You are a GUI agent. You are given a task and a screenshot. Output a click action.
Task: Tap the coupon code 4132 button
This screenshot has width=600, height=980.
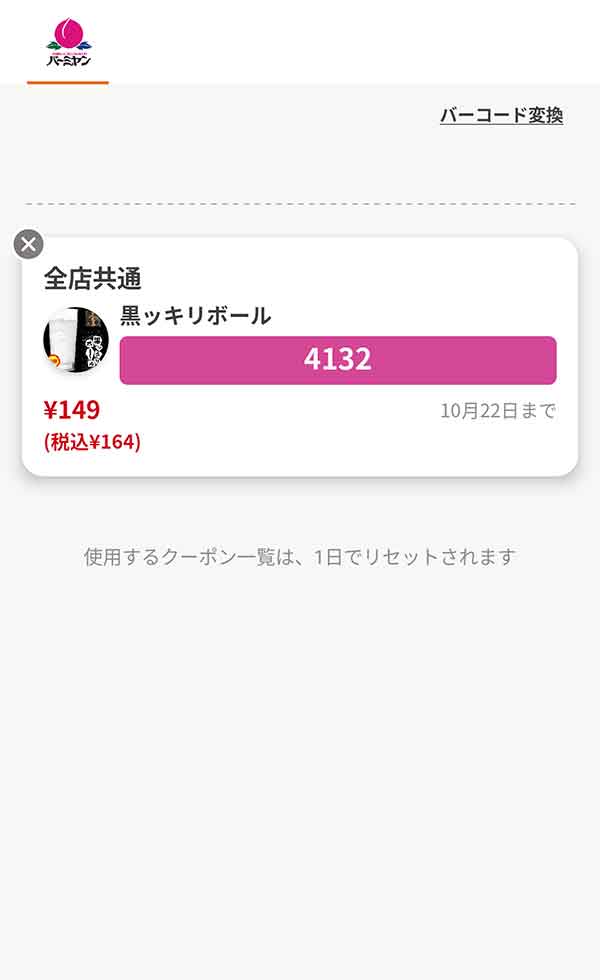point(338,360)
